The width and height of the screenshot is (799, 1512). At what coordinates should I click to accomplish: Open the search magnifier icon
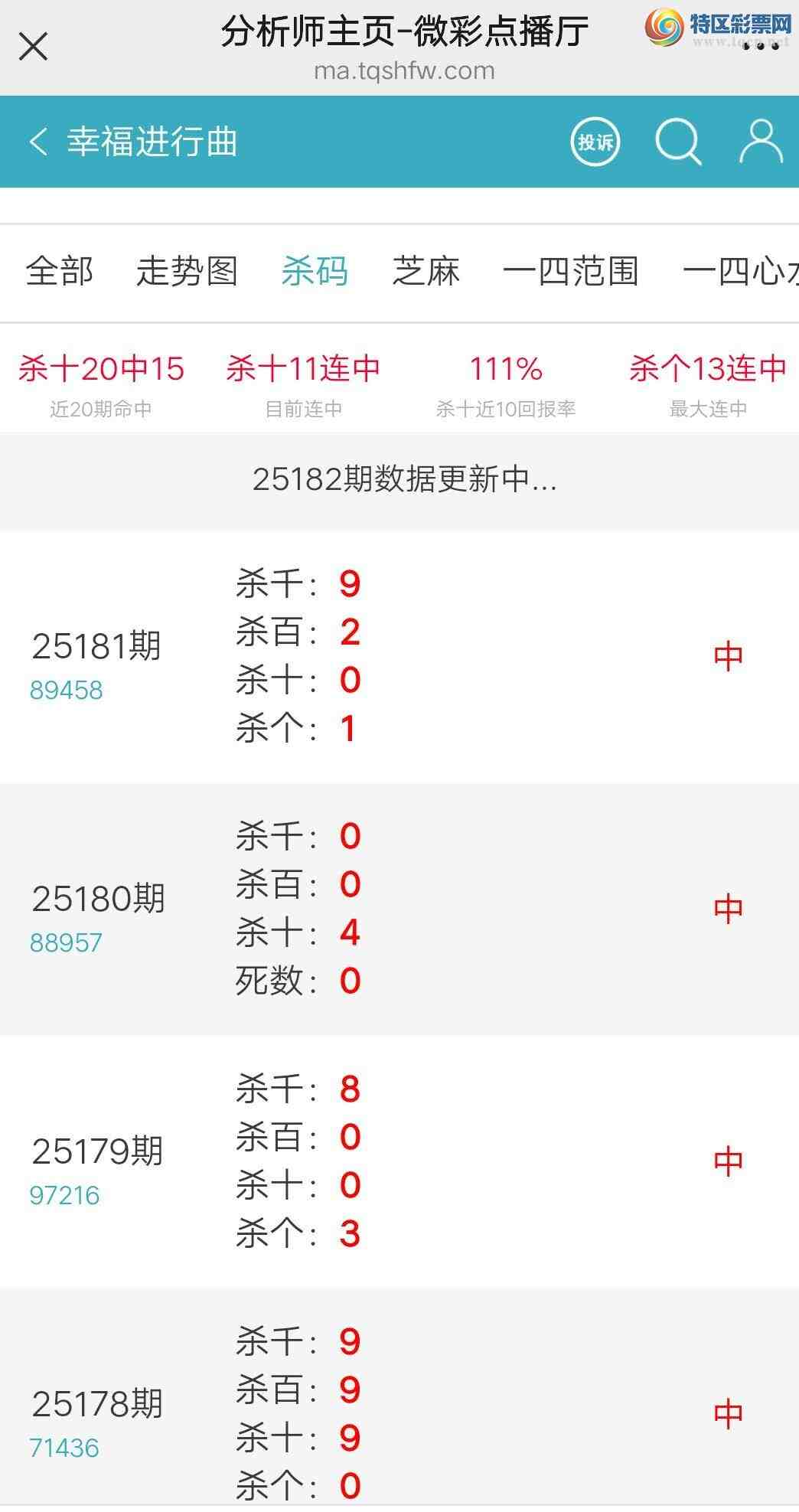[x=678, y=142]
